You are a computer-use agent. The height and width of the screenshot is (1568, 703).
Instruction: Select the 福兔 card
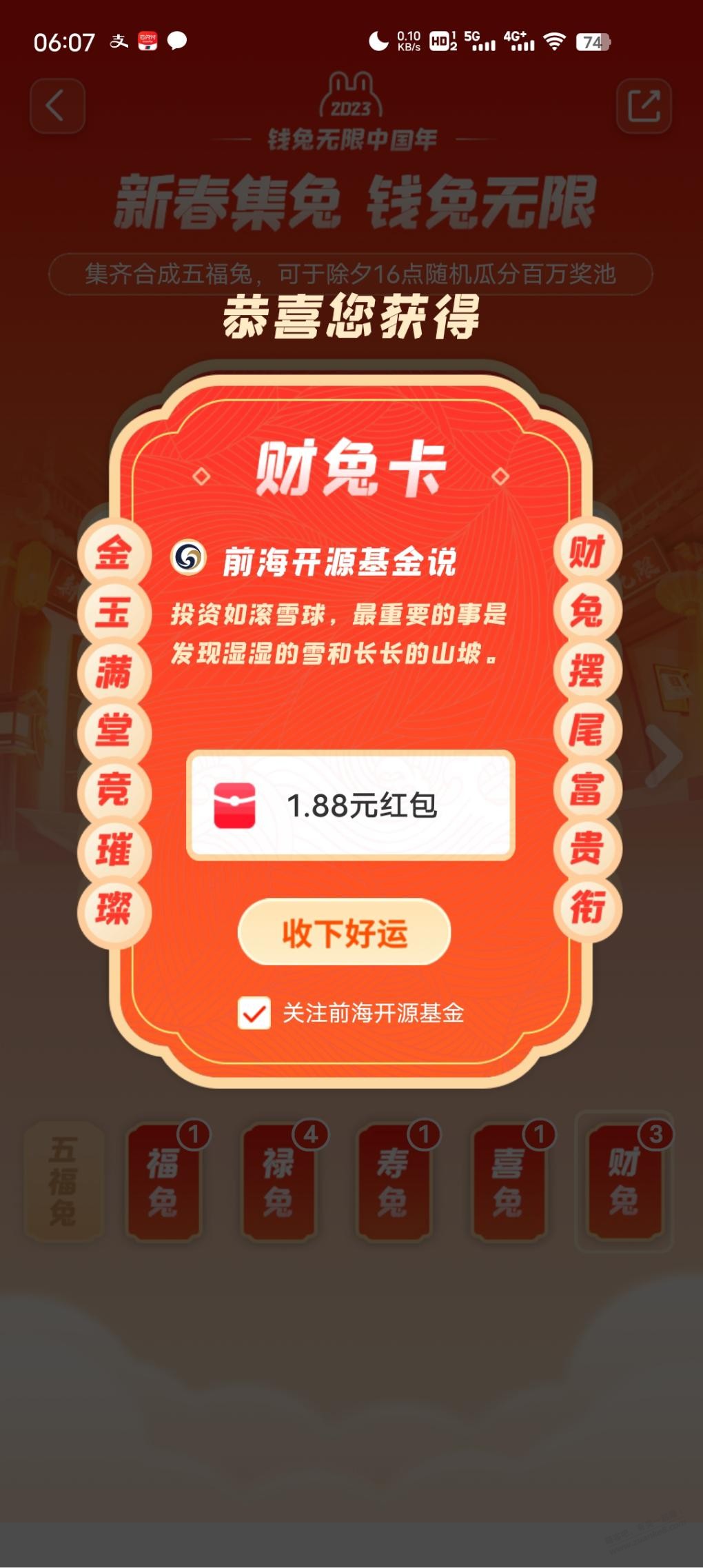tap(163, 1181)
